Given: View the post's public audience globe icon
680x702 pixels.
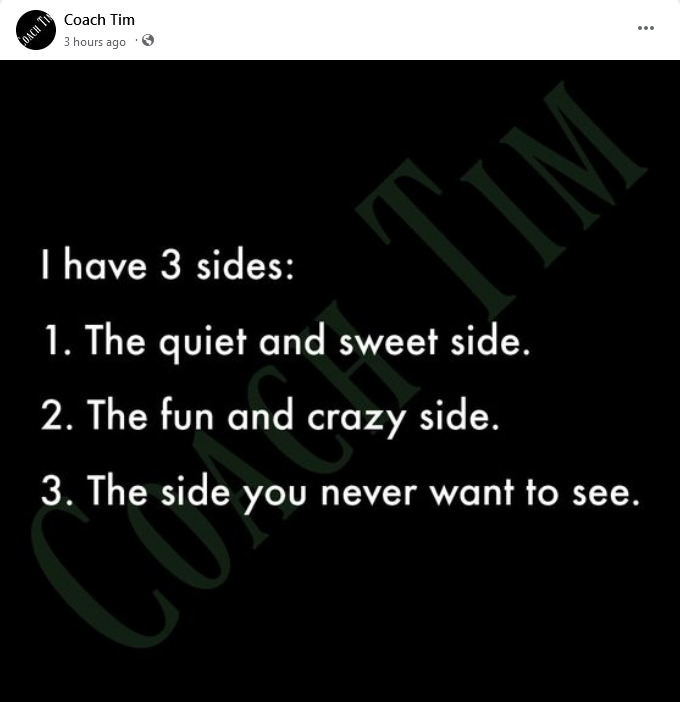Looking at the screenshot, I should (x=148, y=41).
